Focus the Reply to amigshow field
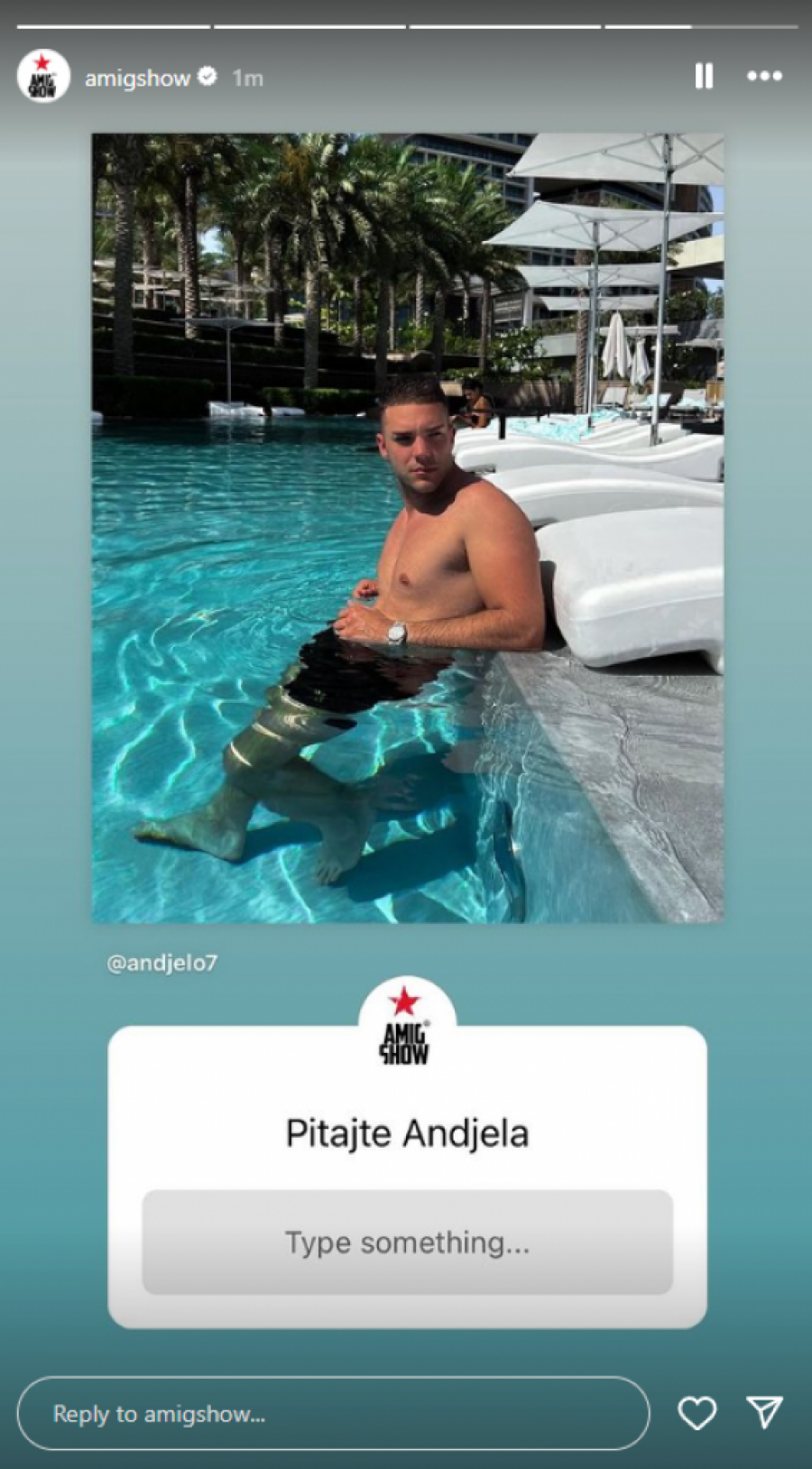This screenshot has width=812, height=1469. click(333, 1413)
